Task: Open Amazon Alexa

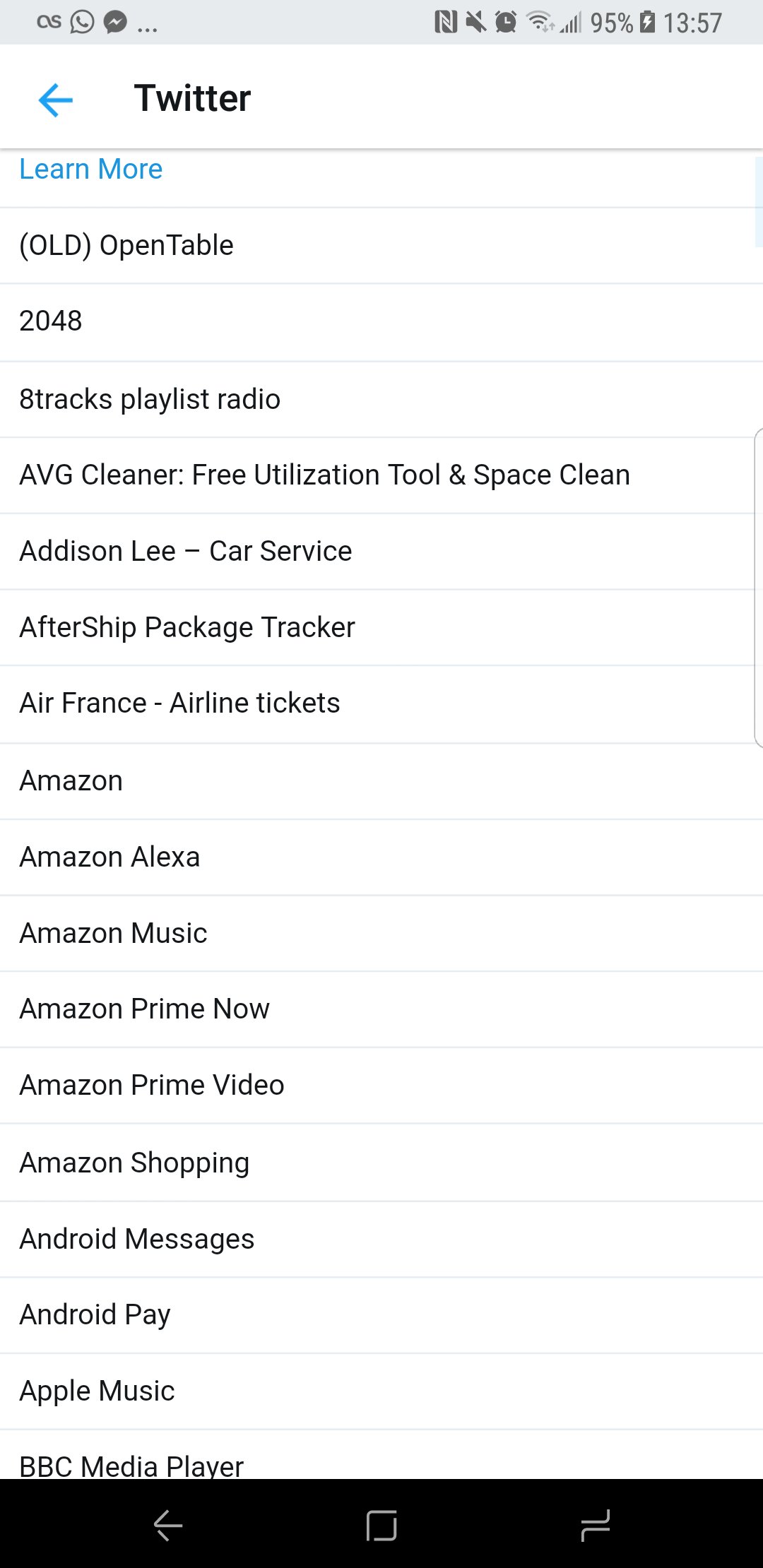Action: click(x=381, y=857)
